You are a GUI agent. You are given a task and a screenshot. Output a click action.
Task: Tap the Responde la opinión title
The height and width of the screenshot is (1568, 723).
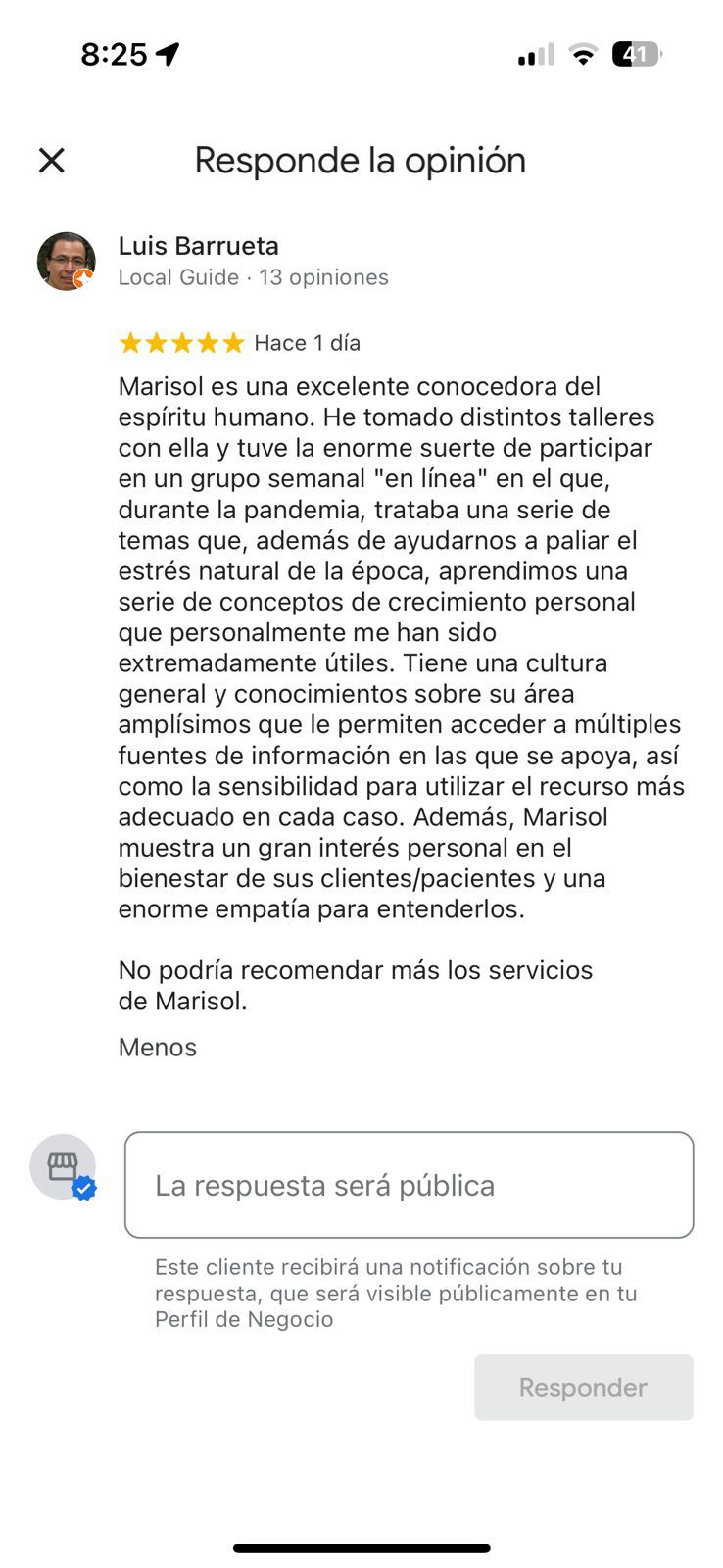[361, 160]
